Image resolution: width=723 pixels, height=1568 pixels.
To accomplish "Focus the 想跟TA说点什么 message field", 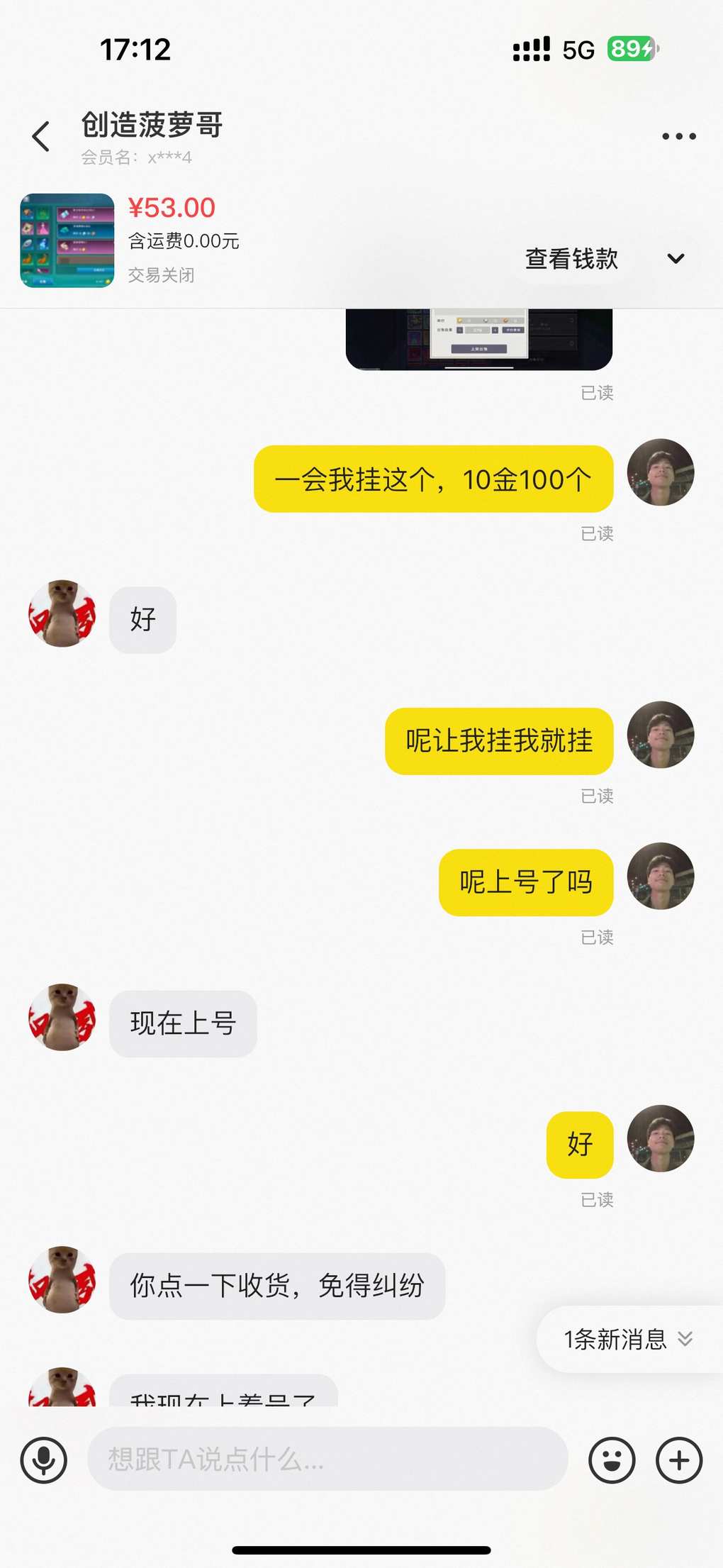I will 326,1459.
